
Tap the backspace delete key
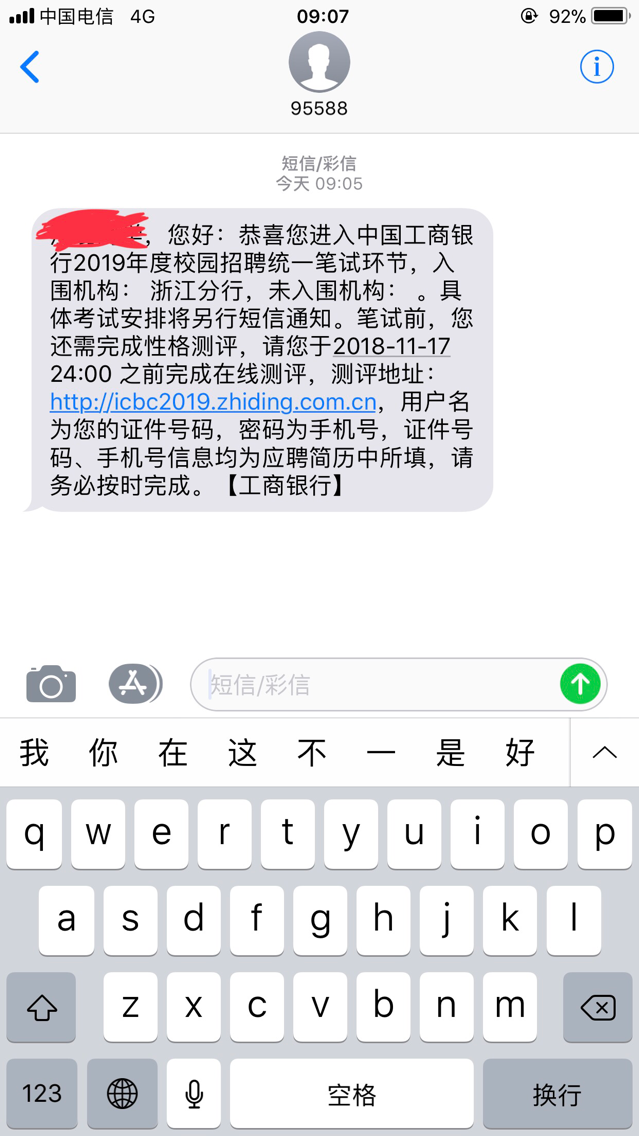tap(597, 1007)
